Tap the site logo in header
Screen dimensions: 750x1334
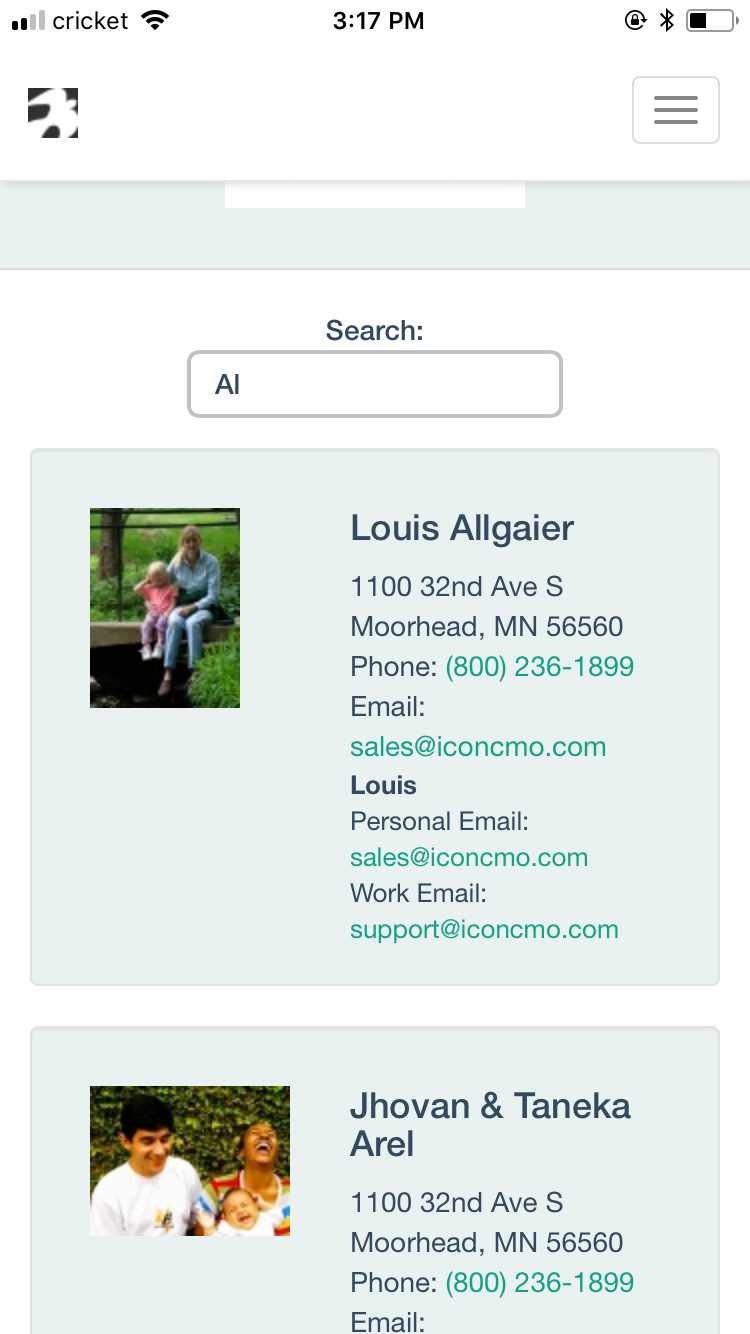pos(53,113)
